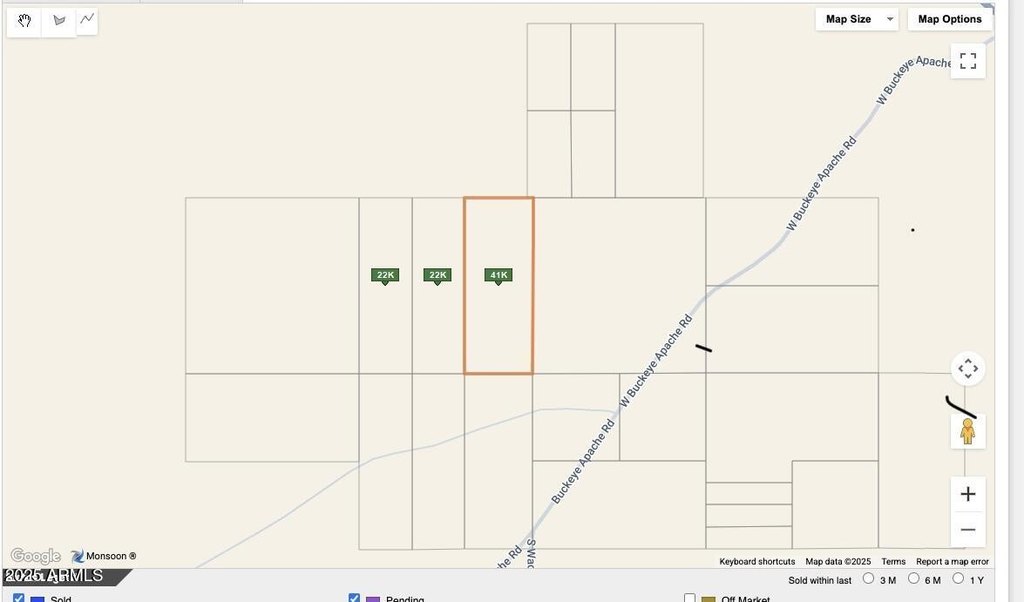The width and height of the screenshot is (1024, 602).
Task: Zoom out of the map
Action: click(967, 530)
